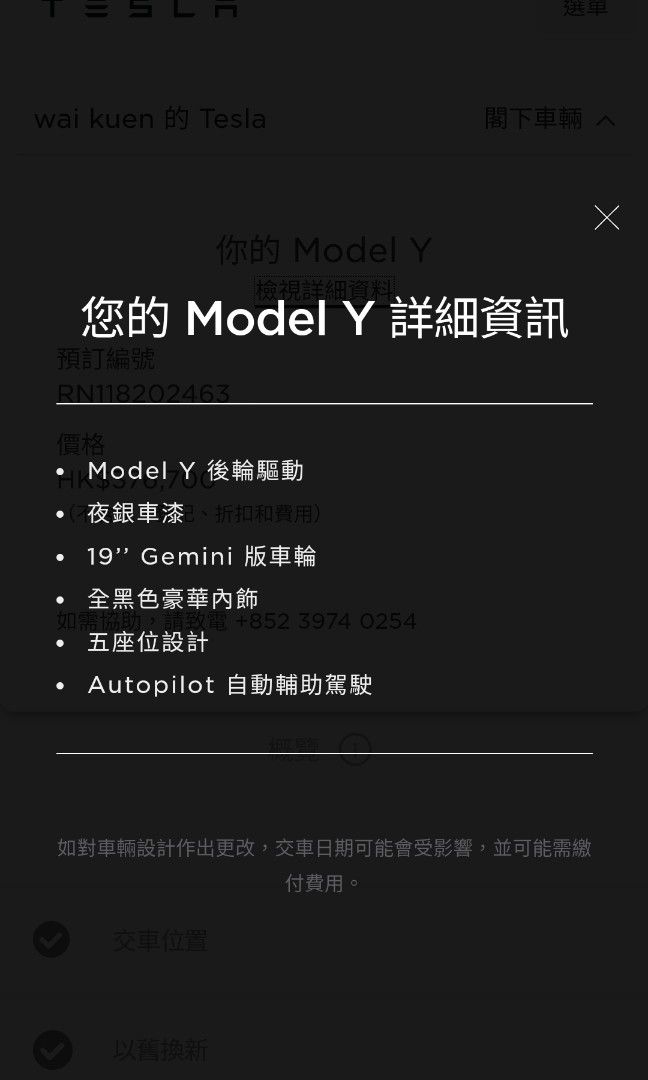Close the Model Y details dialog
Image resolution: width=648 pixels, height=1080 pixels.
[x=607, y=218]
